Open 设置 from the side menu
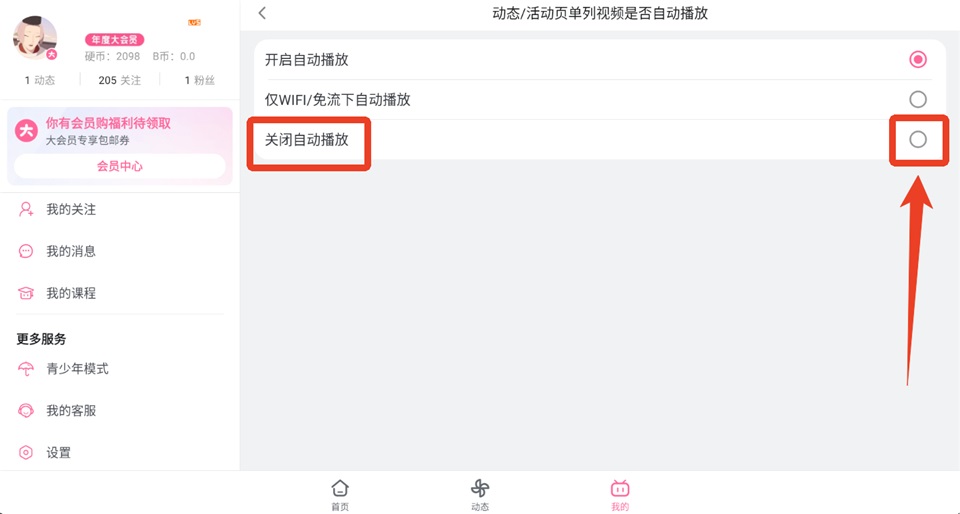 (x=58, y=453)
